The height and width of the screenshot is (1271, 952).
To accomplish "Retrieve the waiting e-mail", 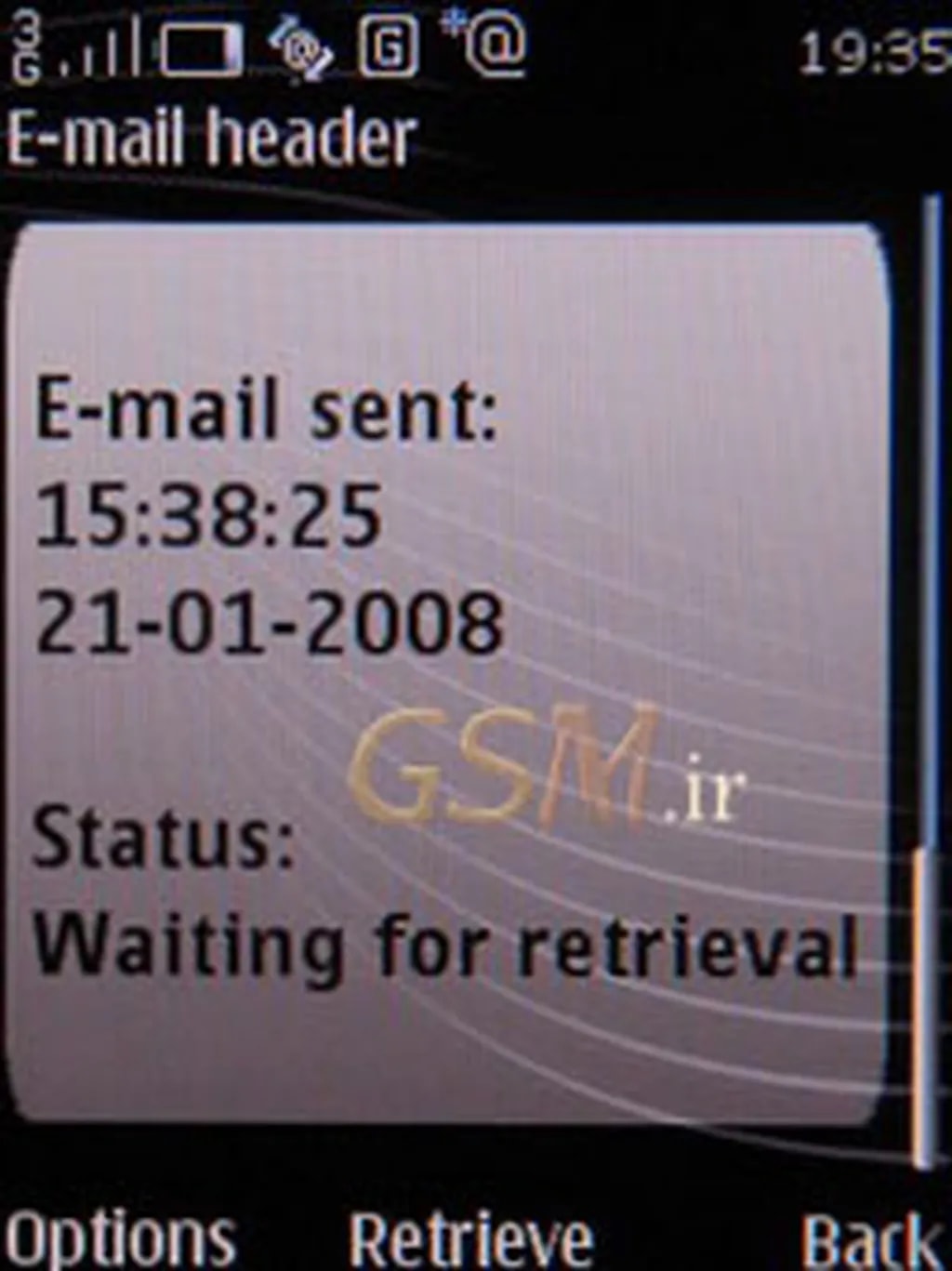I will pos(470,1238).
